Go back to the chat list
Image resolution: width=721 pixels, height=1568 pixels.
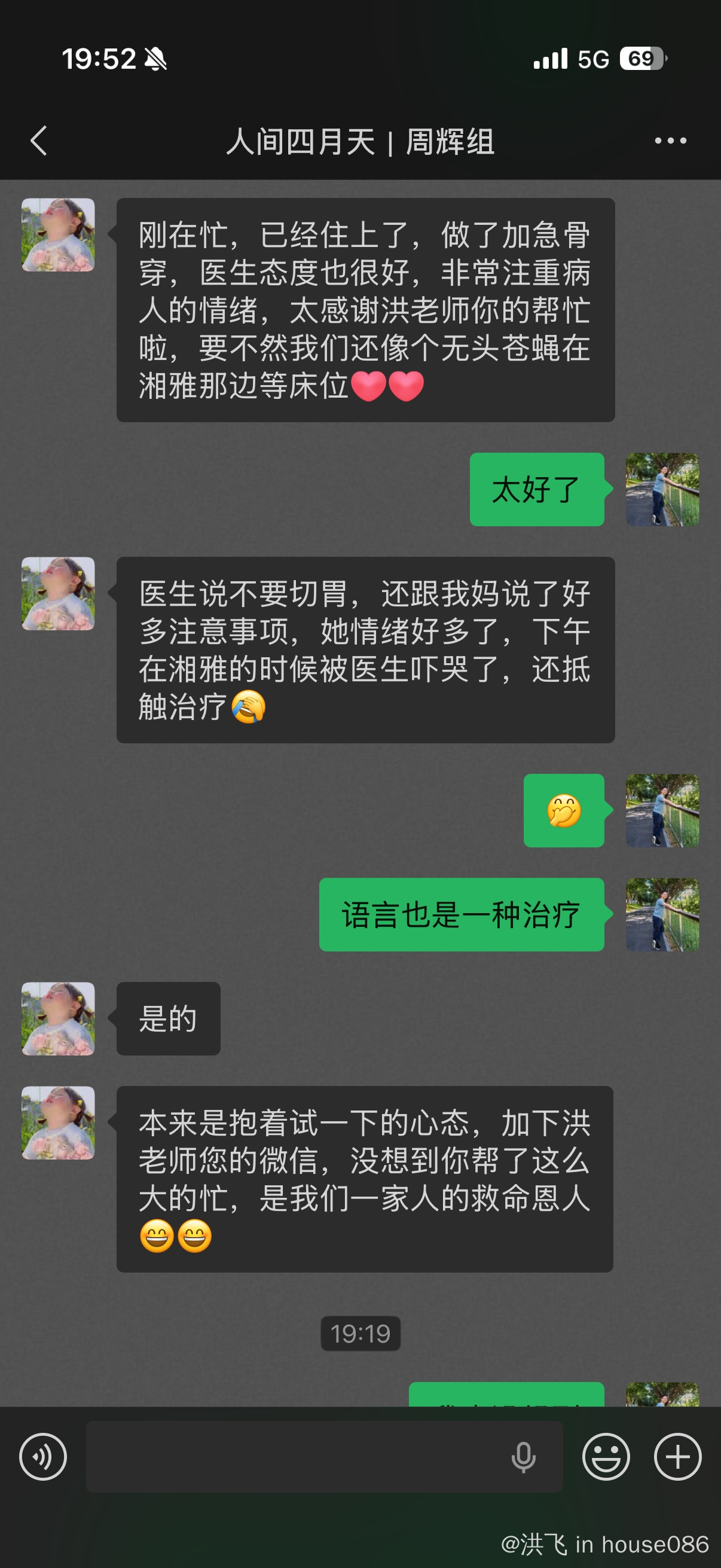pos(39,141)
